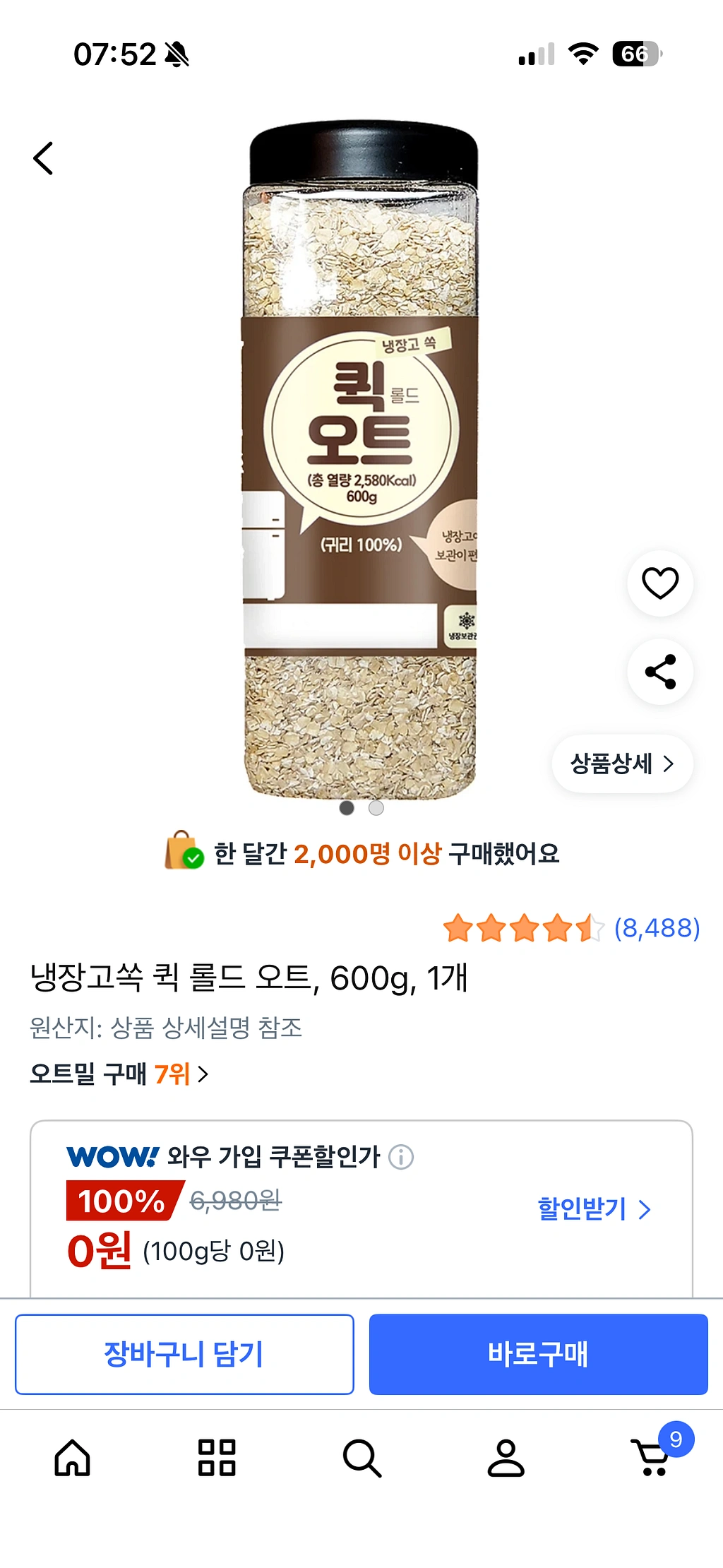Buy now with 바로구매
The image size is (723, 1568).
tap(538, 1354)
